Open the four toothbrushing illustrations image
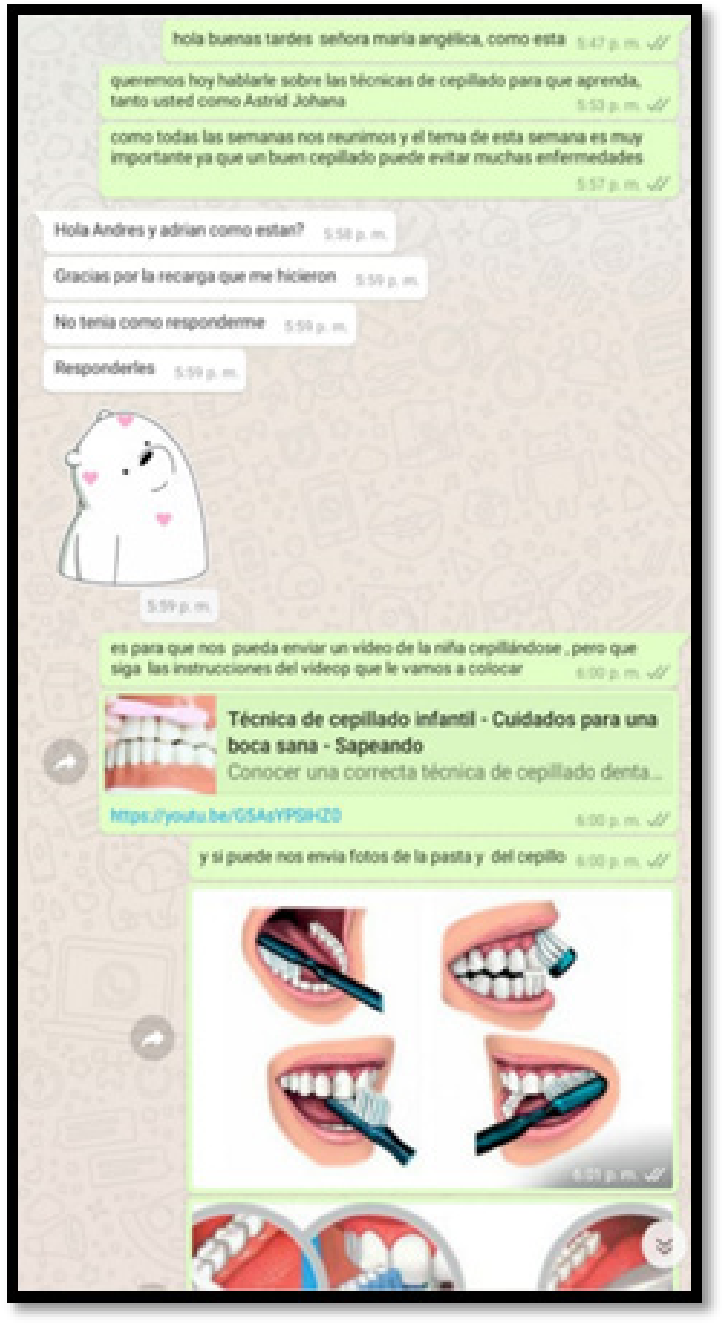Viewport: 725px width, 1325px height. (431, 1037)
